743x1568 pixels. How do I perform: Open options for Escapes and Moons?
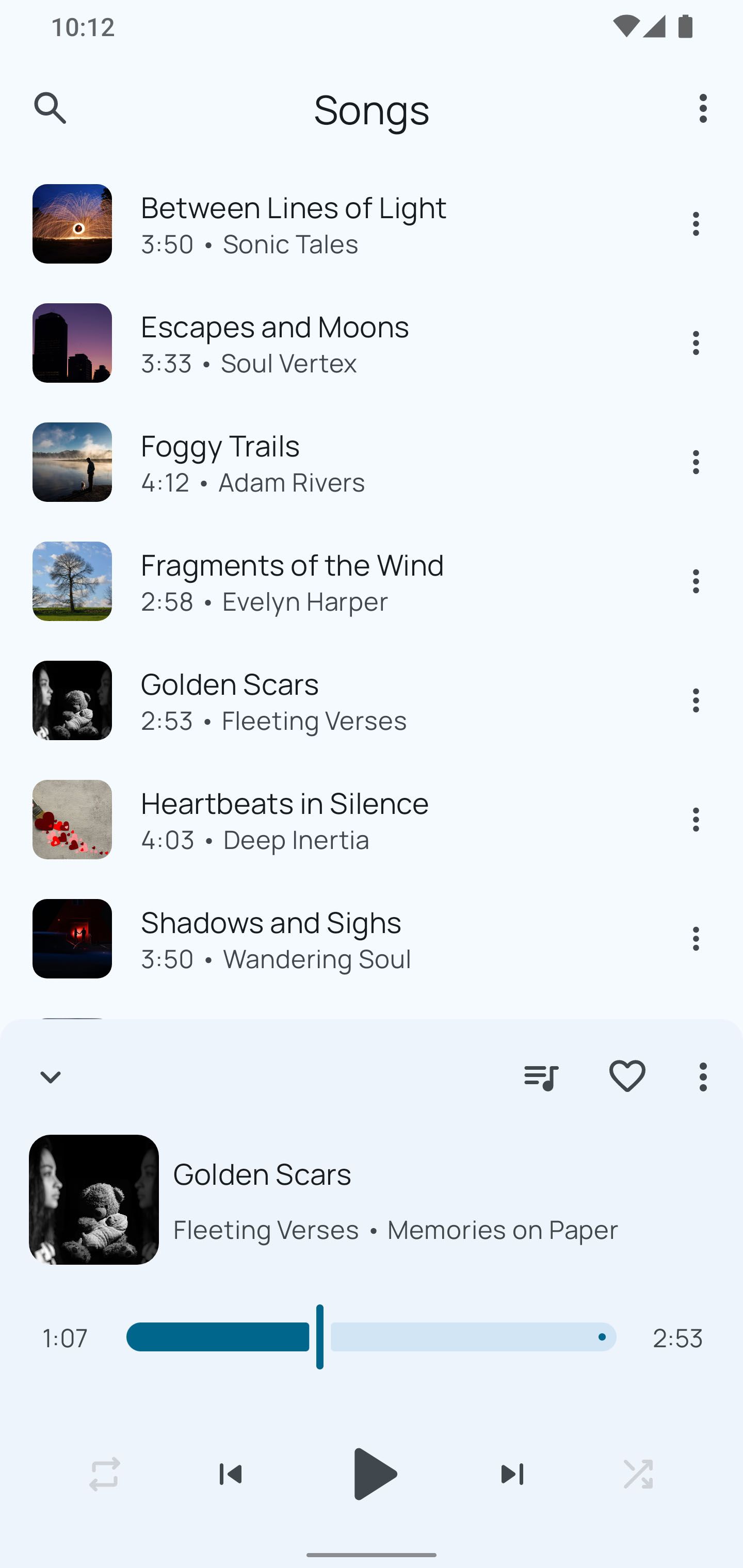pyautogui.click(x=696, y=344)
